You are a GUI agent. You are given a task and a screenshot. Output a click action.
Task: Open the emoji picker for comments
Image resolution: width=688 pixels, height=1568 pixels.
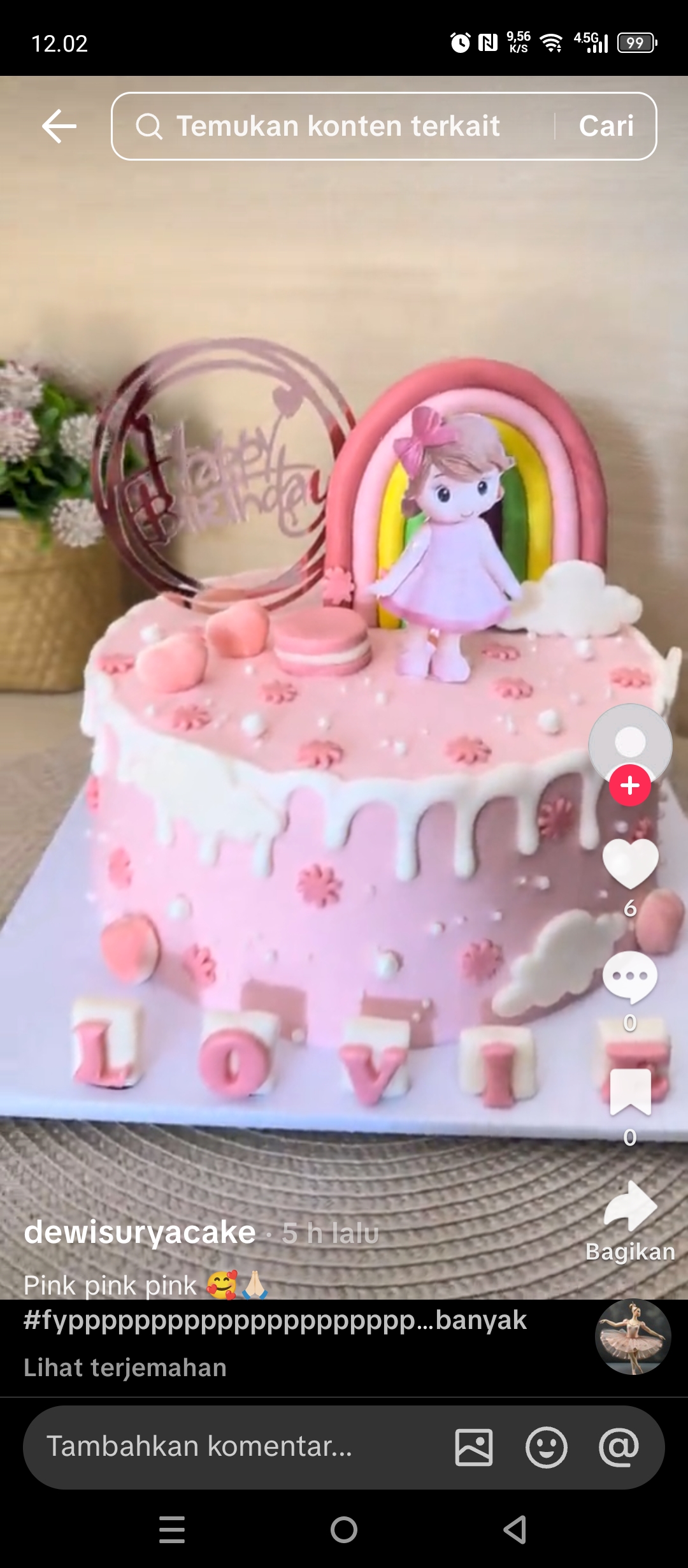[546, 1447]
